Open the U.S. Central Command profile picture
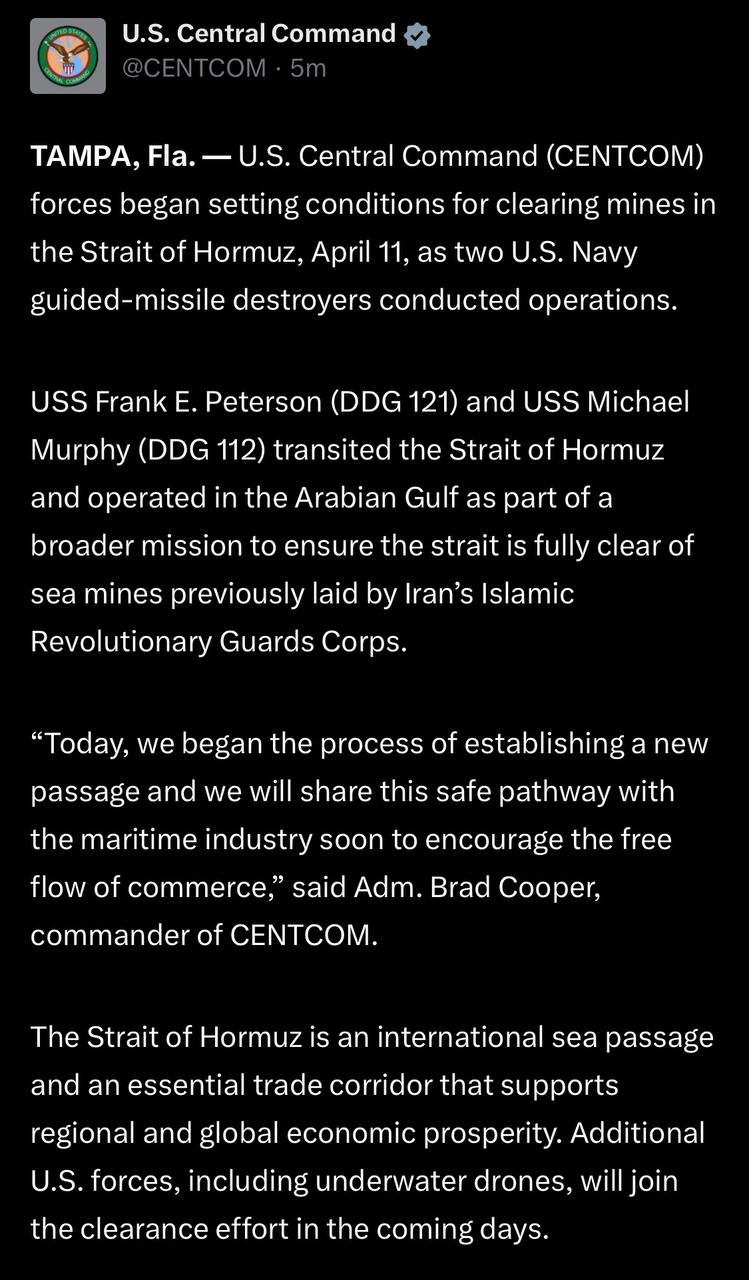749x1280 pixels. (68, 56)
